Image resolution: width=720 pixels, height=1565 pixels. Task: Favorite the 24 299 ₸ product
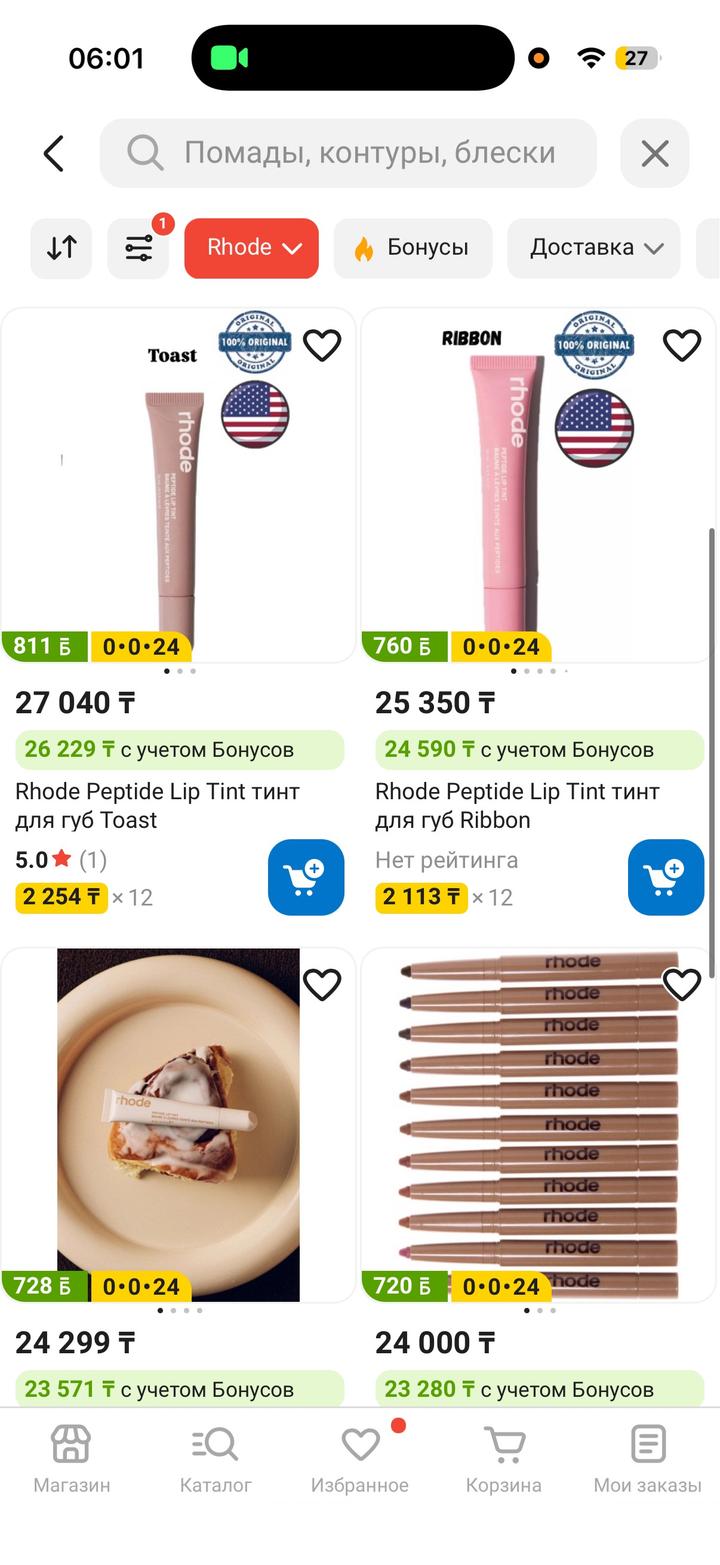pyautogui.click(x=321, y=986)
